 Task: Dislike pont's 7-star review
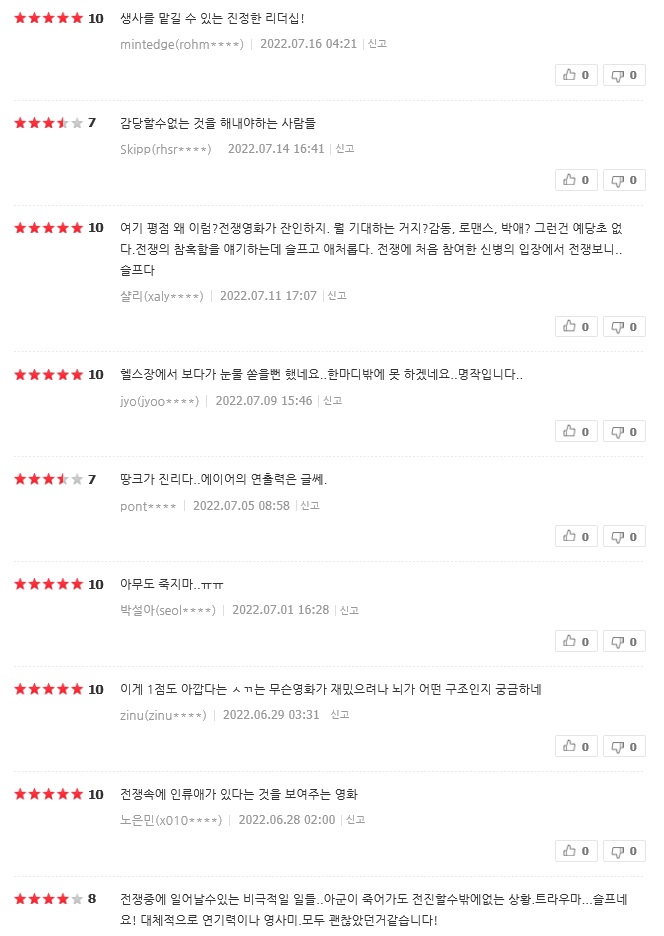[x=624, y=537]
